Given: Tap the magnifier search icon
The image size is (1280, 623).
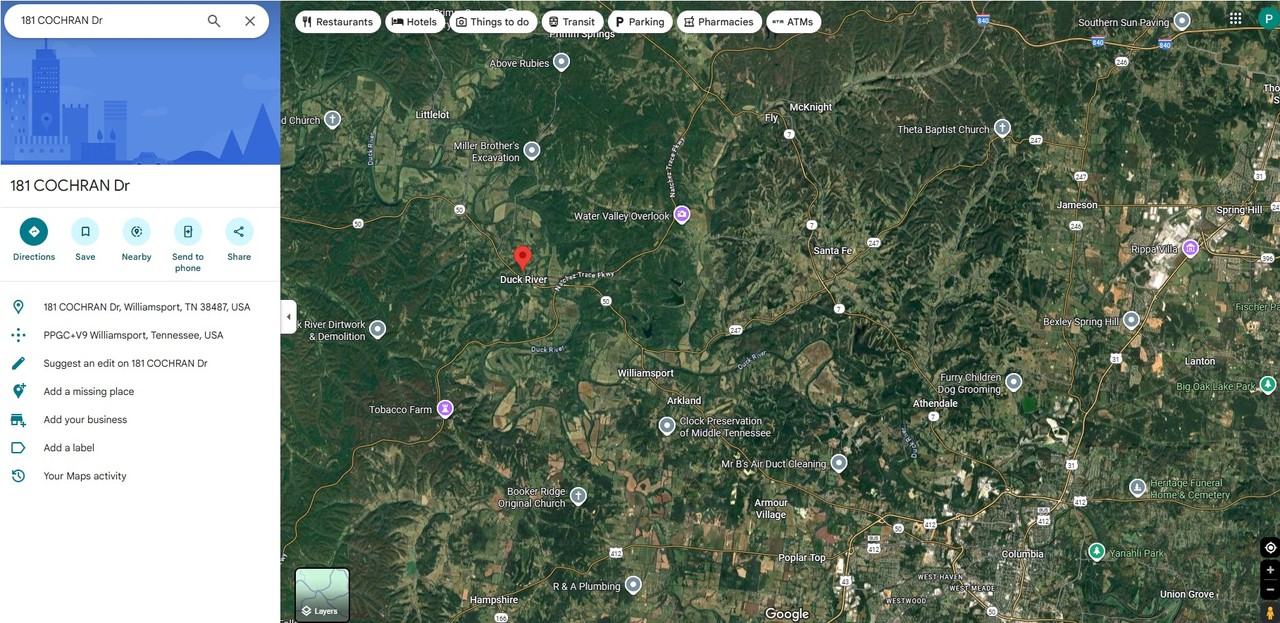Looking at the screenshot, I should coord(214,21).
